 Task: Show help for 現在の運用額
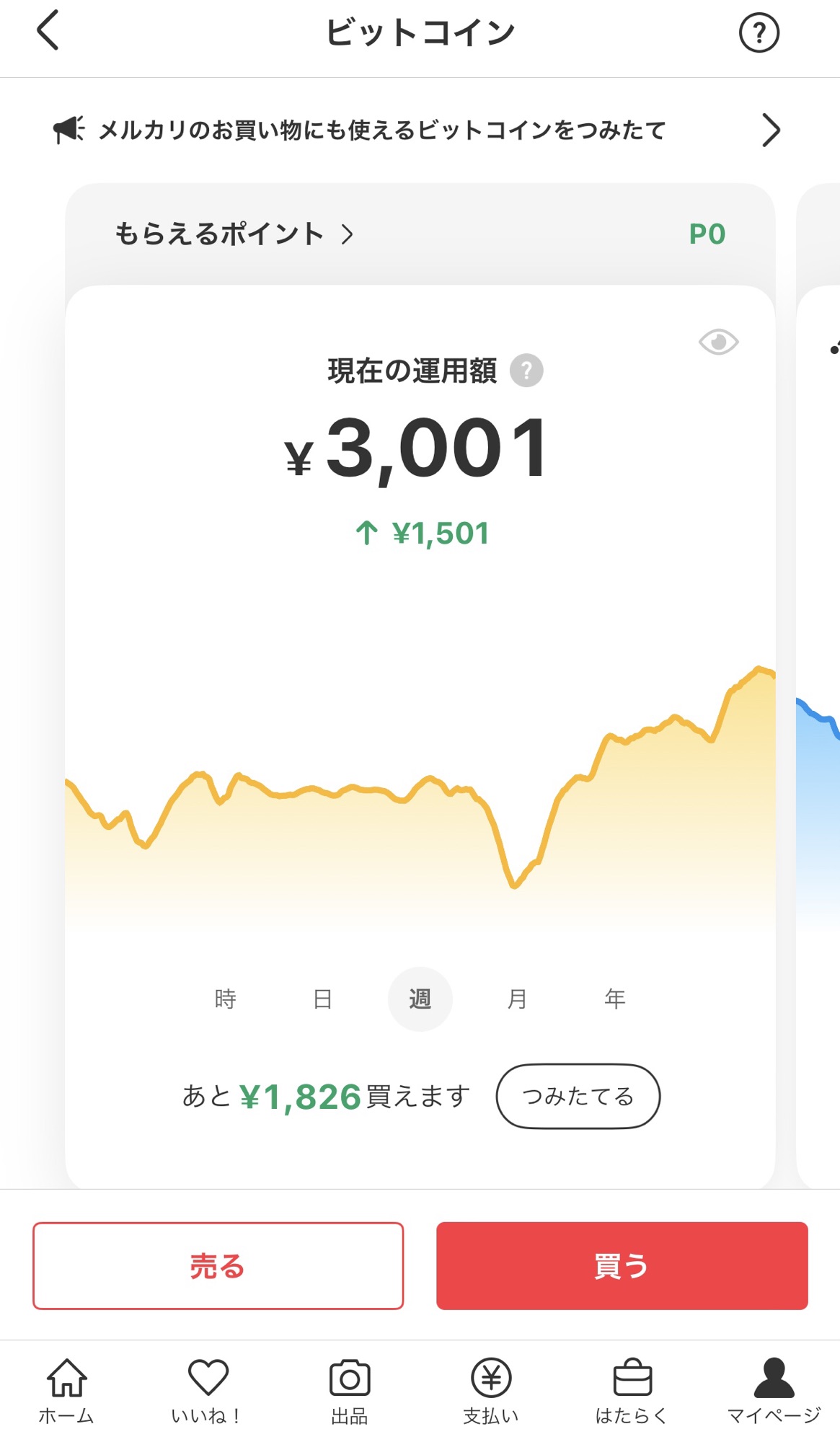click(526, 371)
